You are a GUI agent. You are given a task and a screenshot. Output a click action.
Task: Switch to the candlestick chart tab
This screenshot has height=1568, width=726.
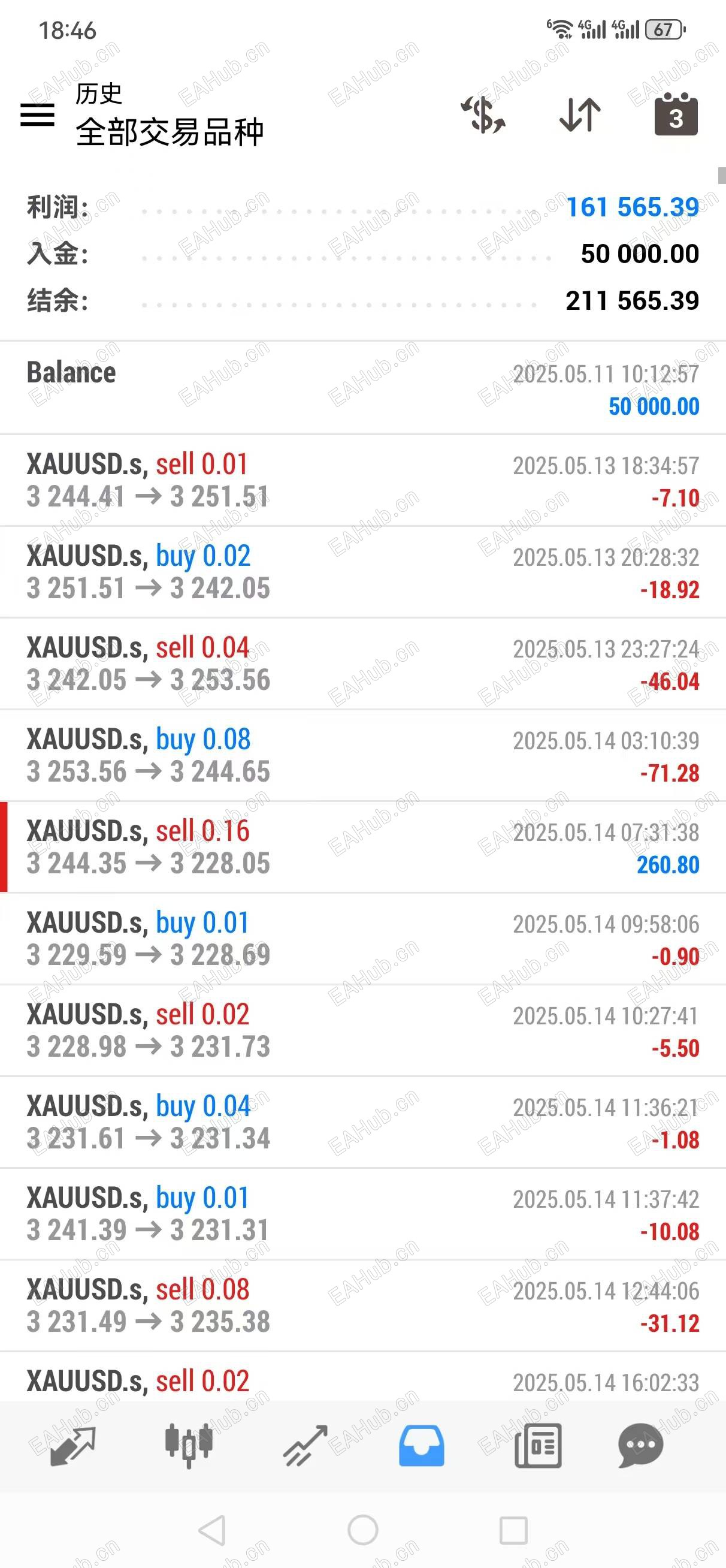(x=189, y=1445)
